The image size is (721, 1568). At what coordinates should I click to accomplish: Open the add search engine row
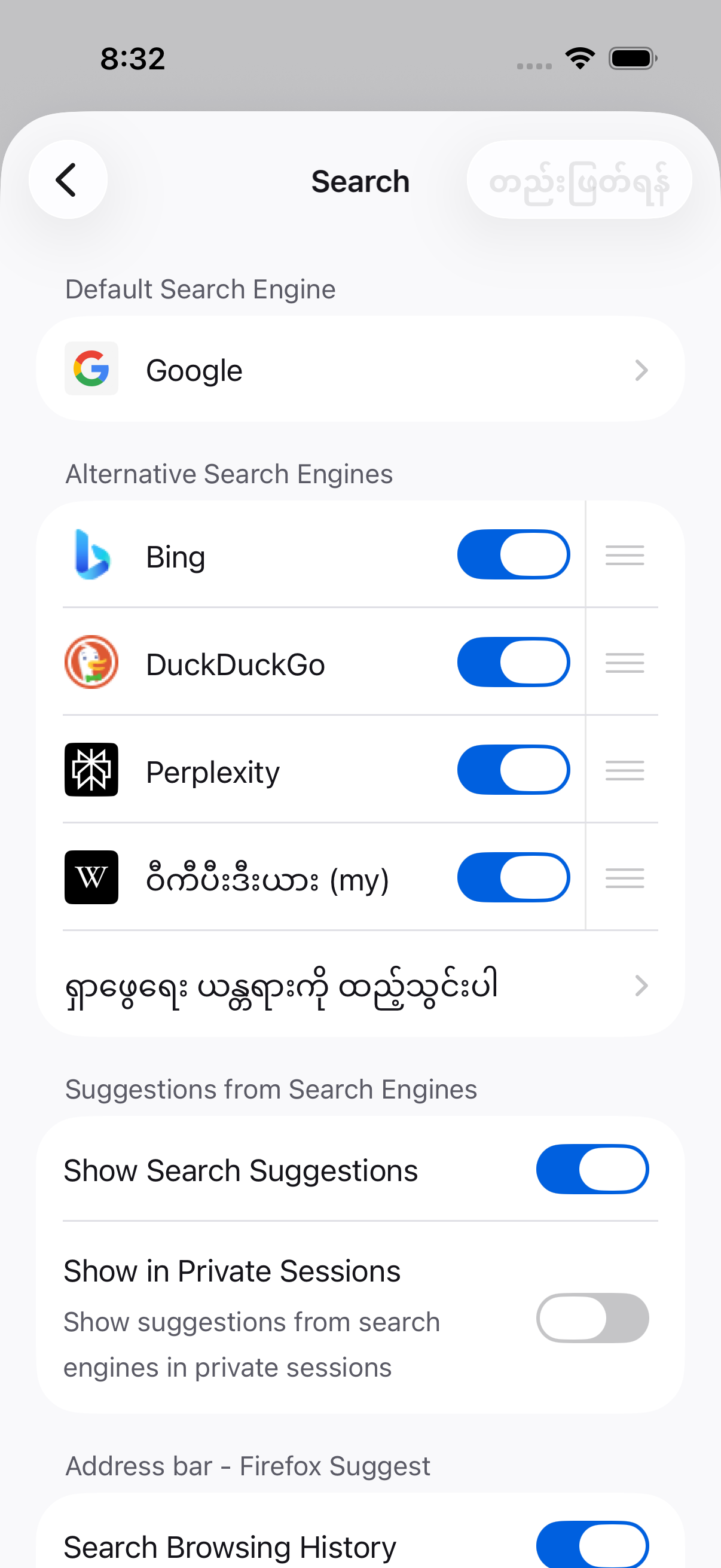coord(360,985)
